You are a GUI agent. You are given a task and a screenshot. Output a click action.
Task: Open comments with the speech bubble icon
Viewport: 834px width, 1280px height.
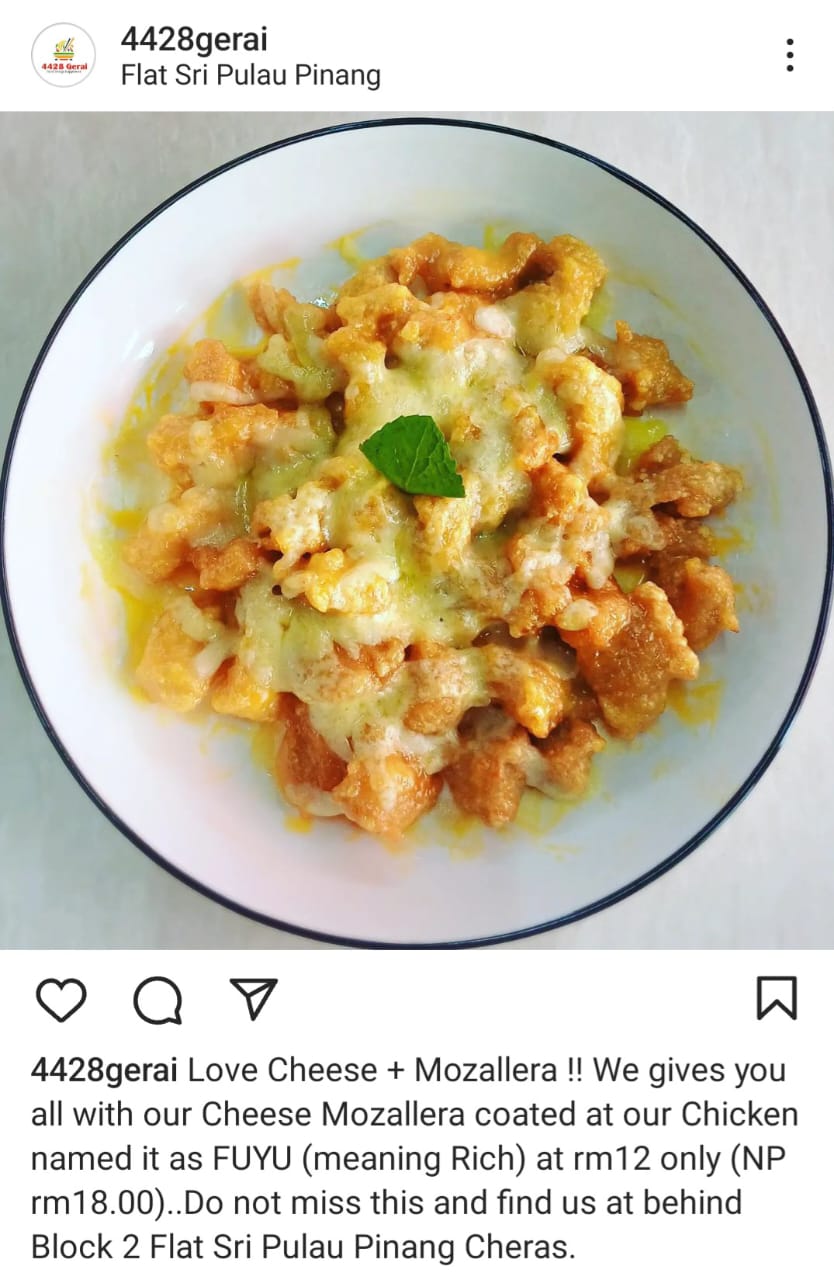point(158,999)
